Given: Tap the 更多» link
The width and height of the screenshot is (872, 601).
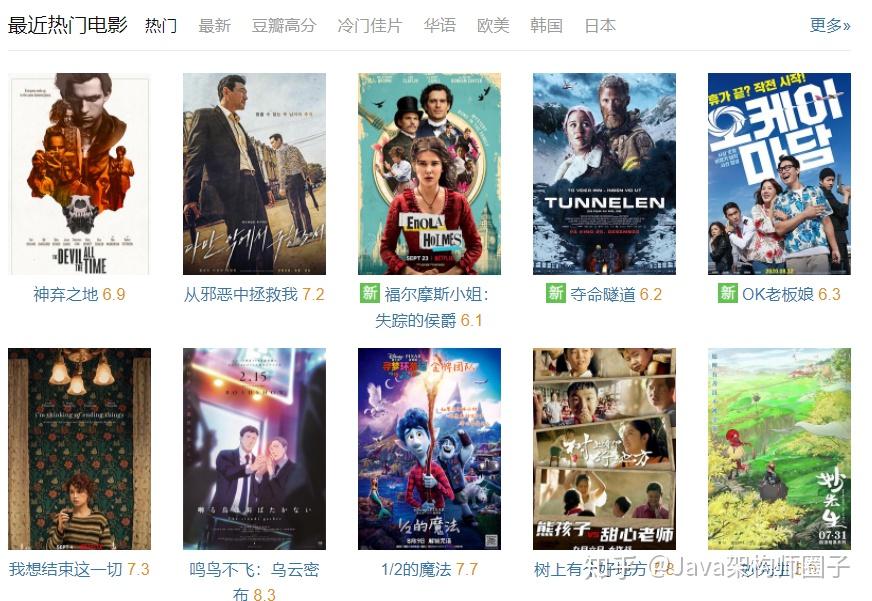Looking at the screenshot, I should click(x=830, y=25).
